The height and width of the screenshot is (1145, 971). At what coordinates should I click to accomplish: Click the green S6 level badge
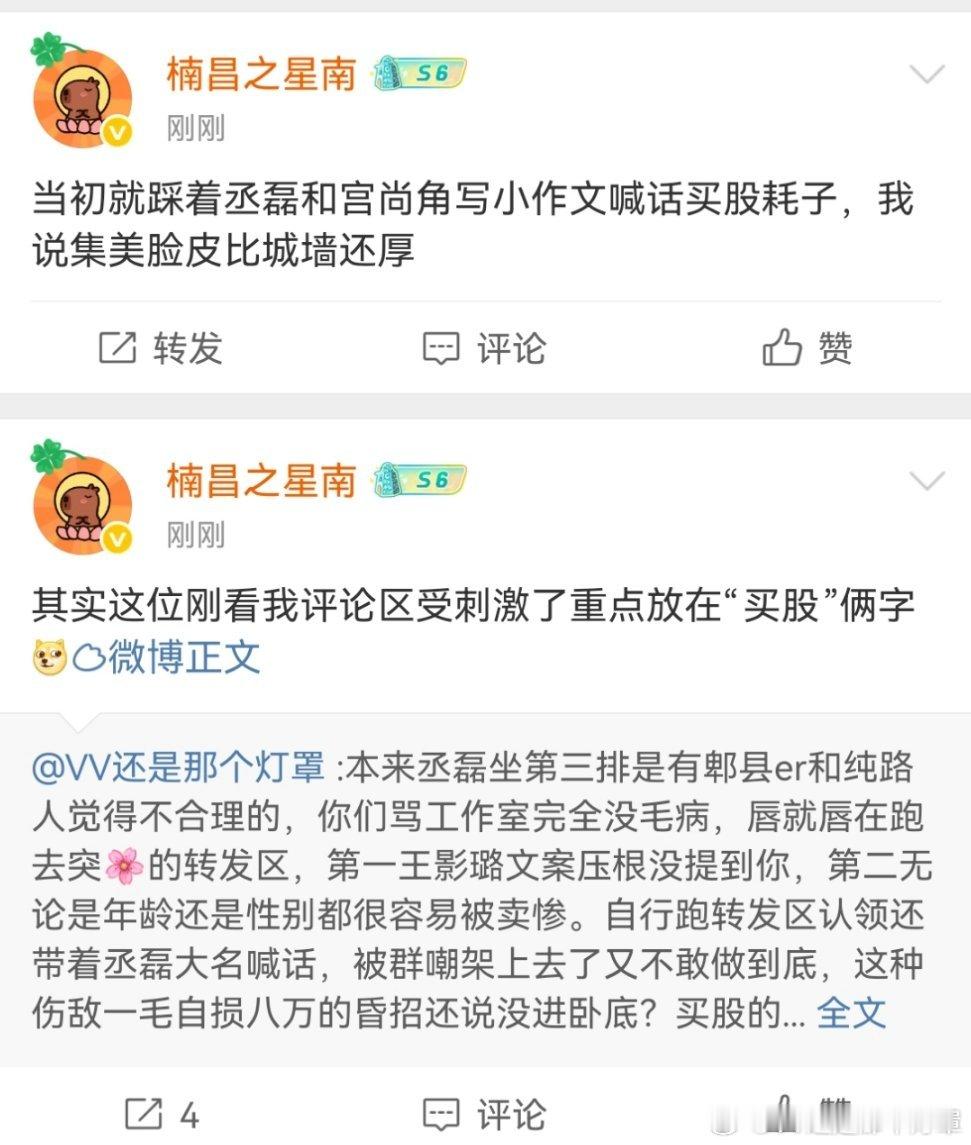click(x=421, y=72)
